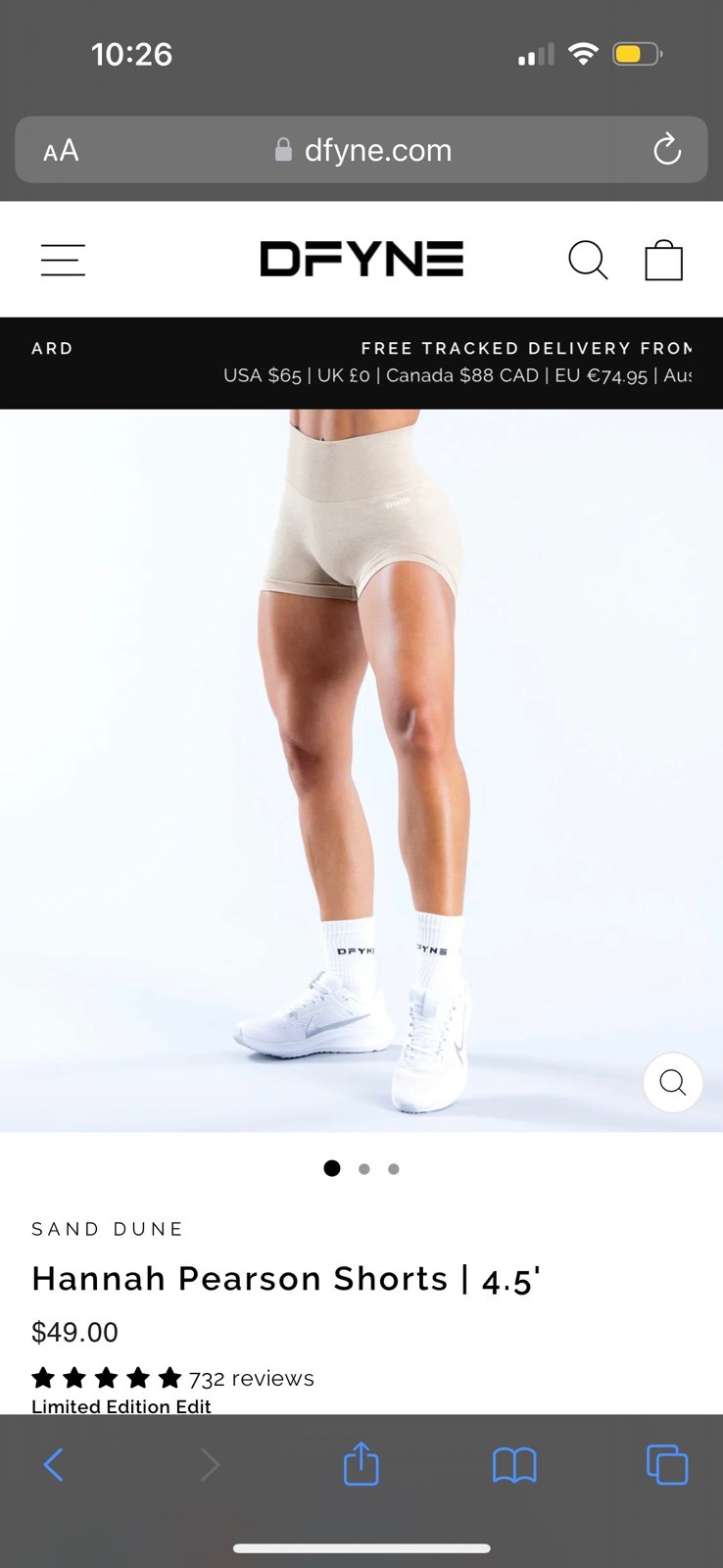
Task: Open Safari bookmarks
Action: click(514, 1465)
